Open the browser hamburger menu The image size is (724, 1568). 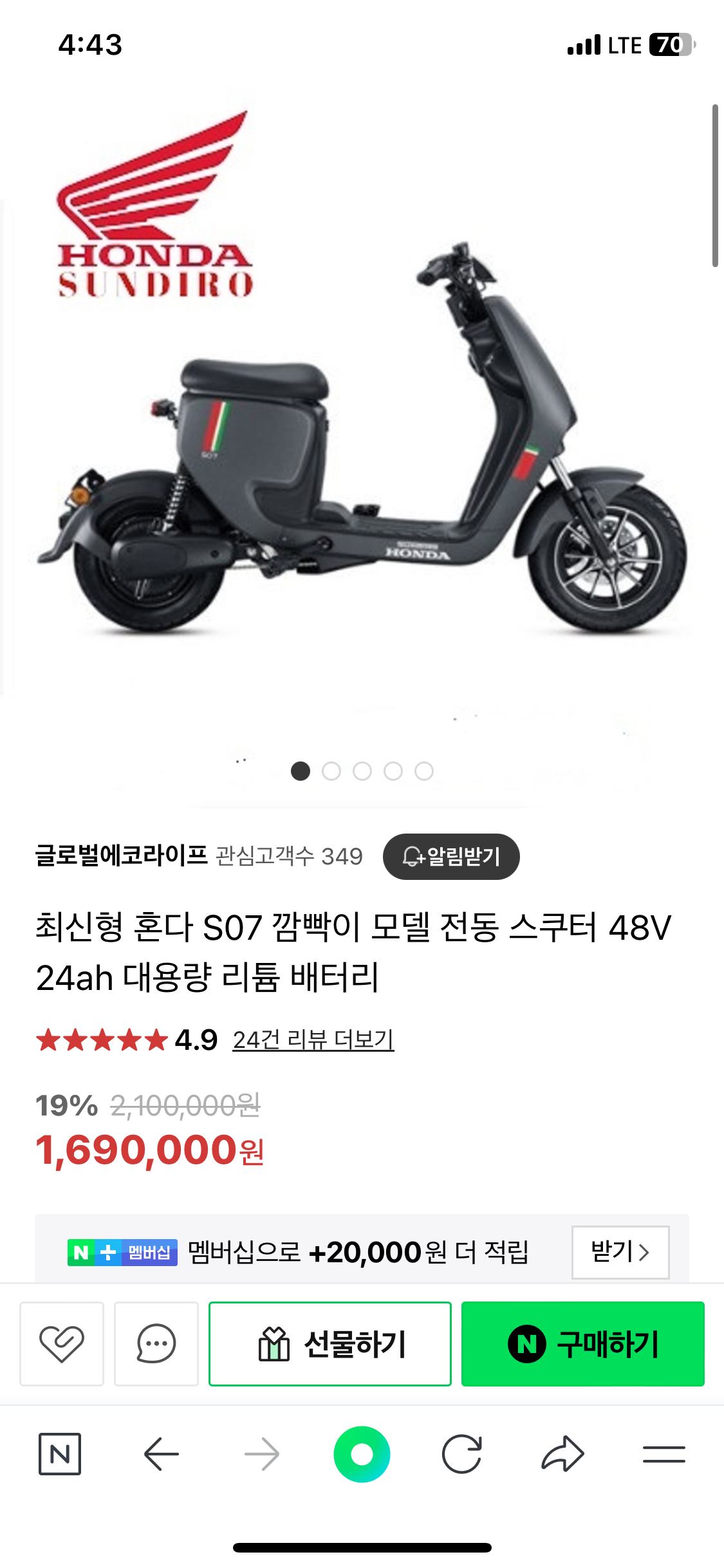tap(664, 1454)
